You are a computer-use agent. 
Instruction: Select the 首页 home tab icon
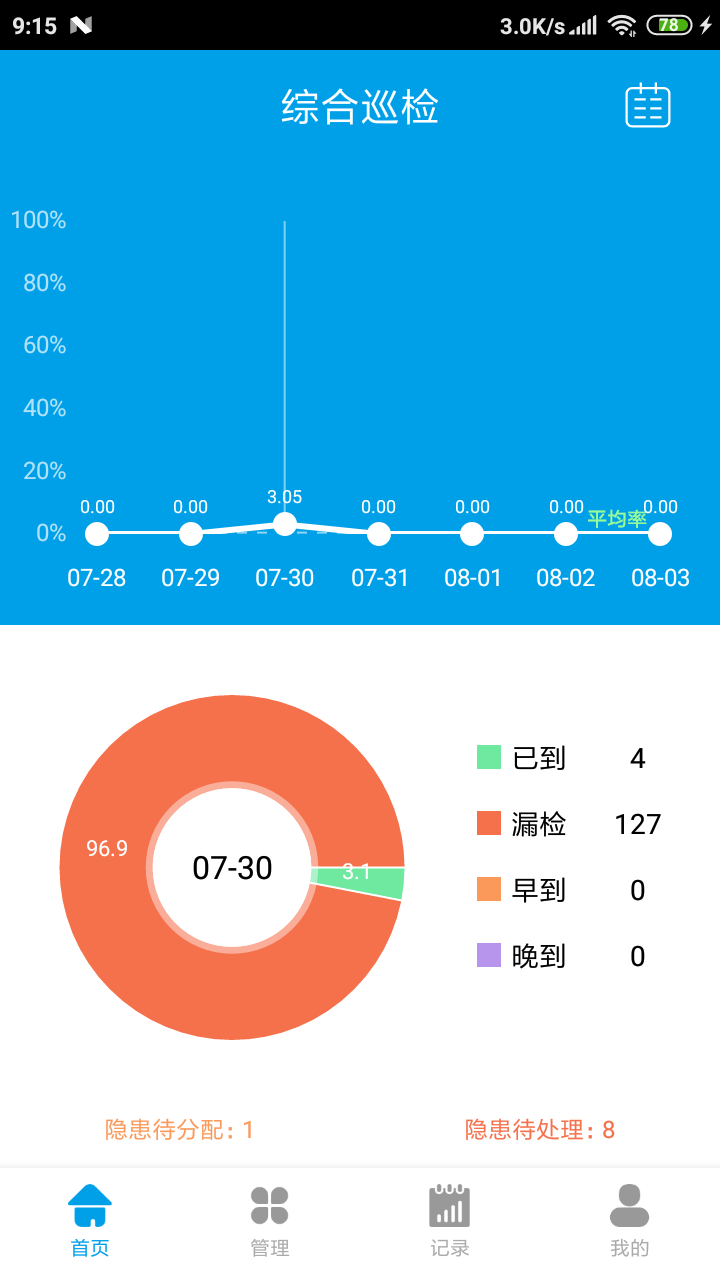pyautogui.click(x=88, y=1203)
